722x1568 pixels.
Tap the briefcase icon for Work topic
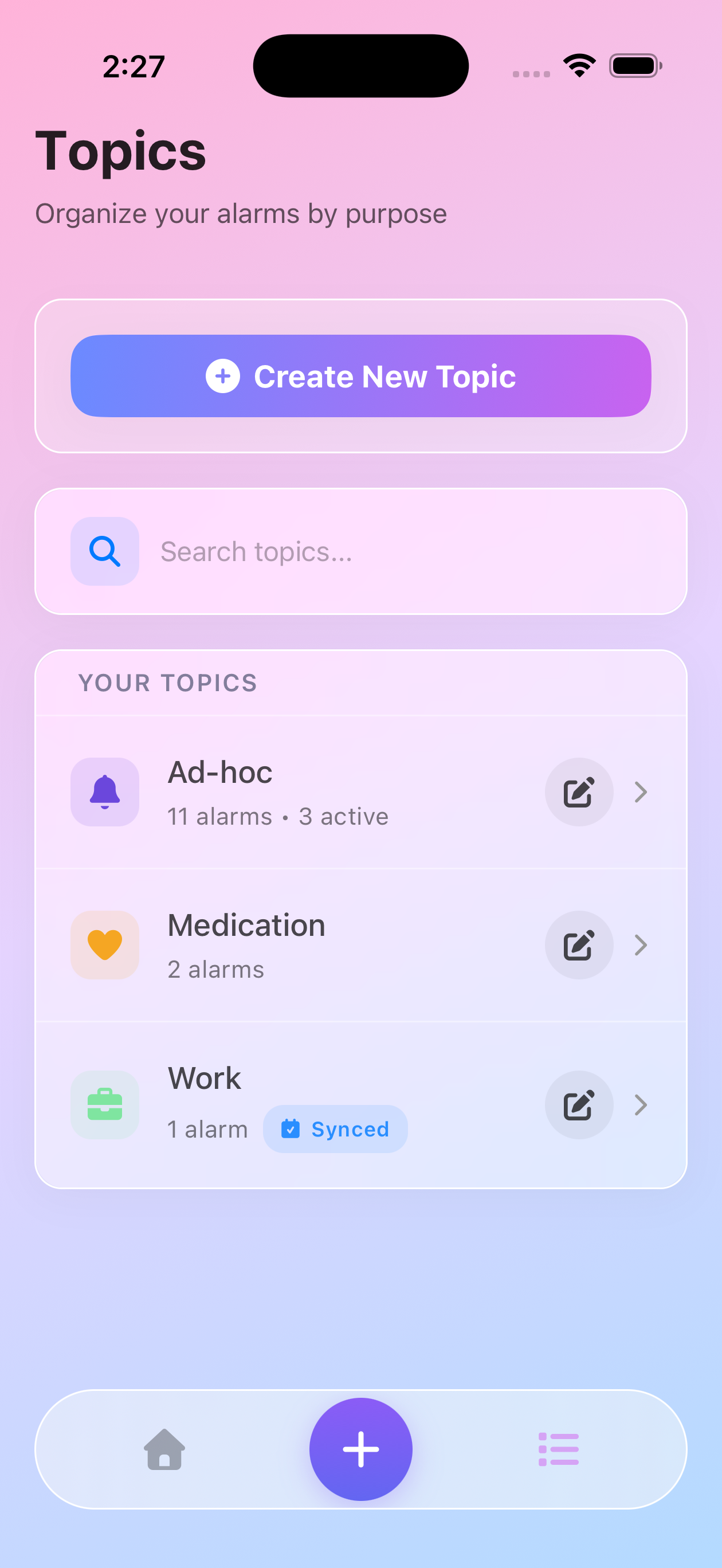(105, 1106)
